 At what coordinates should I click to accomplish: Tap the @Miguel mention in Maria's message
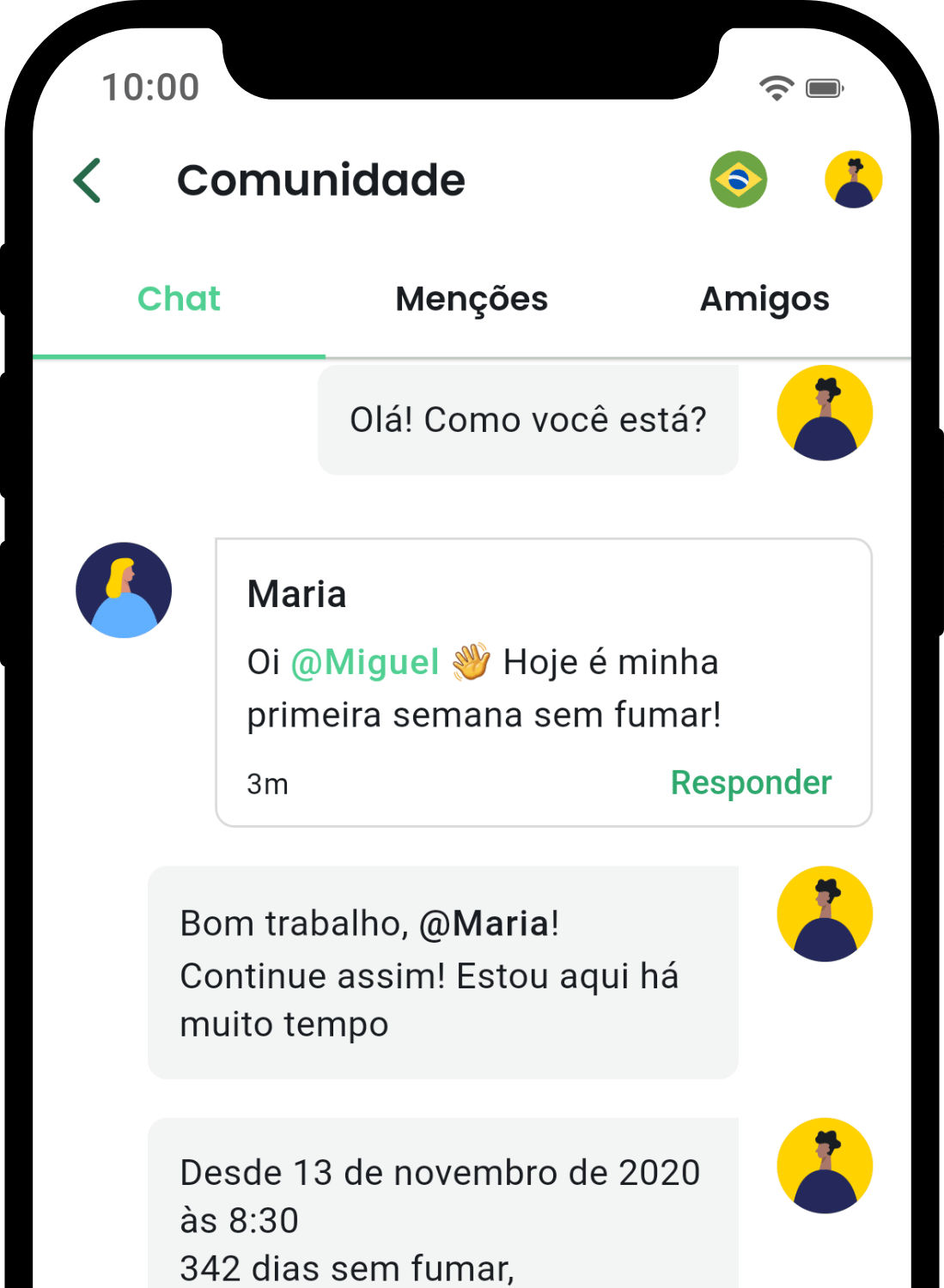pos(365,662)
